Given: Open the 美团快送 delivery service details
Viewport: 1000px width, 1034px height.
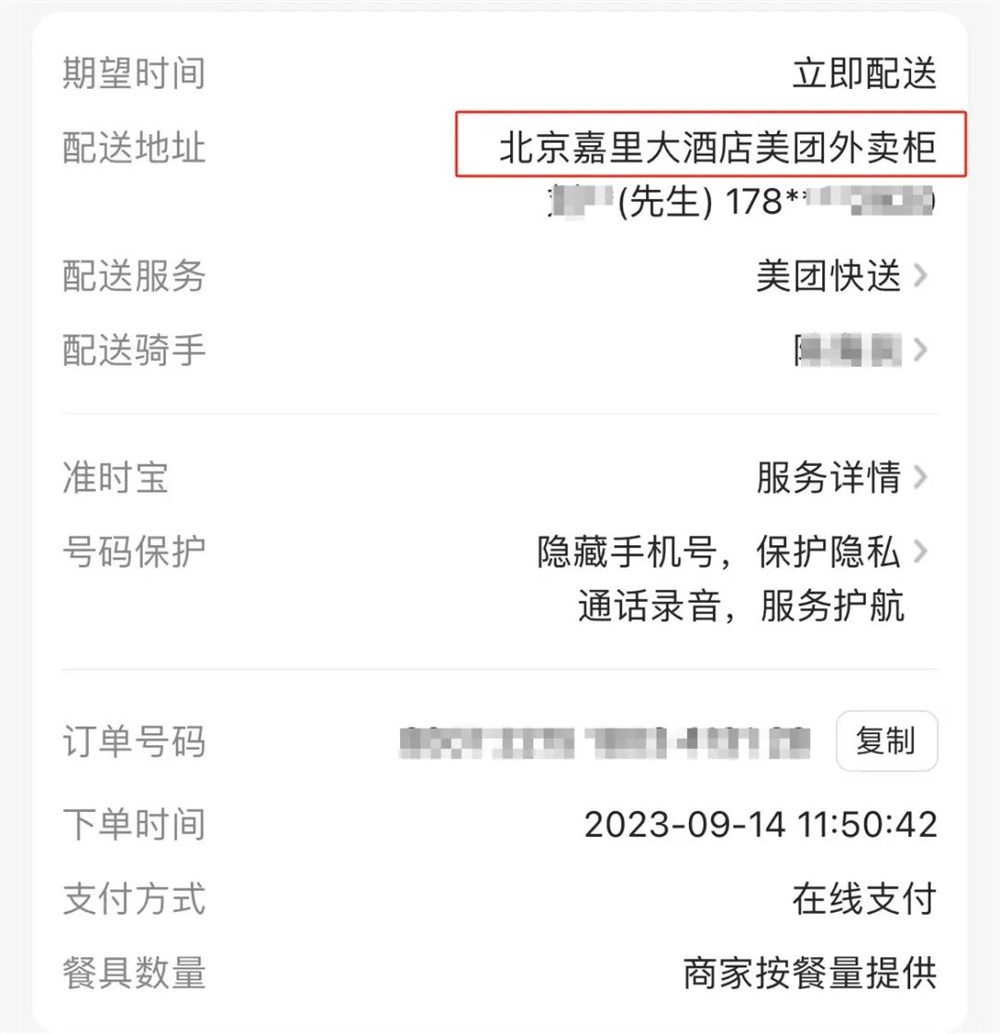Looking at the screenshot, I should pyautogui.click(x=830, y=277).
